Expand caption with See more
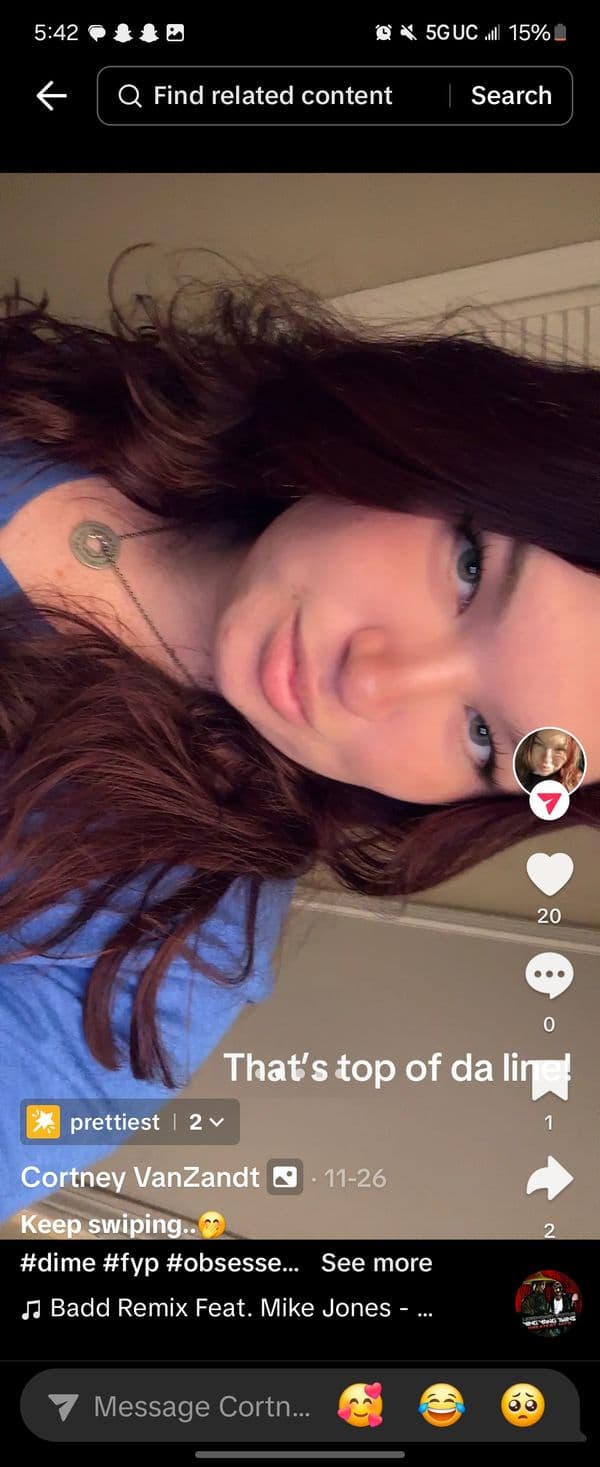 click(x=376, y=1262)
